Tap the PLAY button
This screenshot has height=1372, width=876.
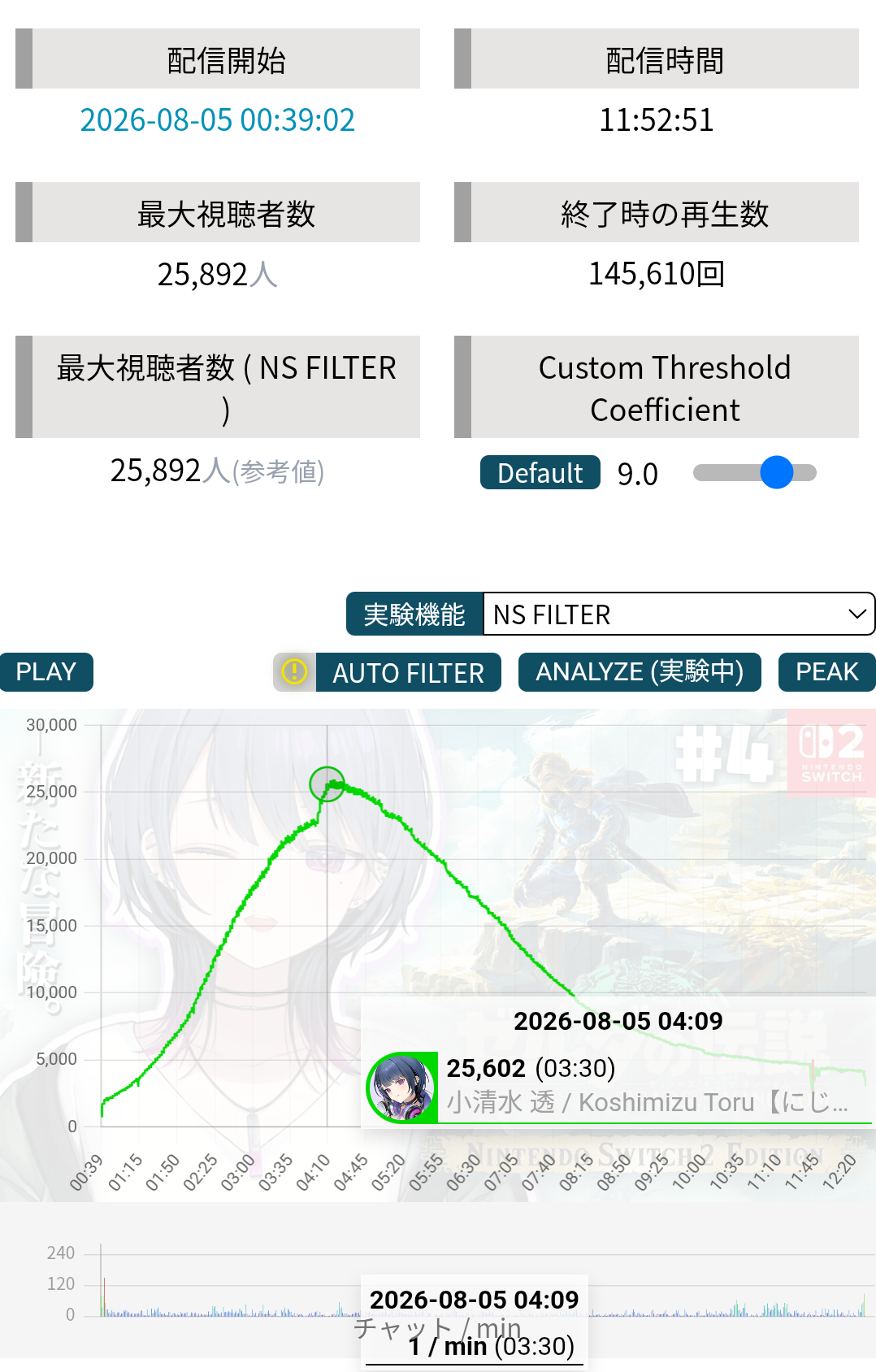click(x=46, y=672)
